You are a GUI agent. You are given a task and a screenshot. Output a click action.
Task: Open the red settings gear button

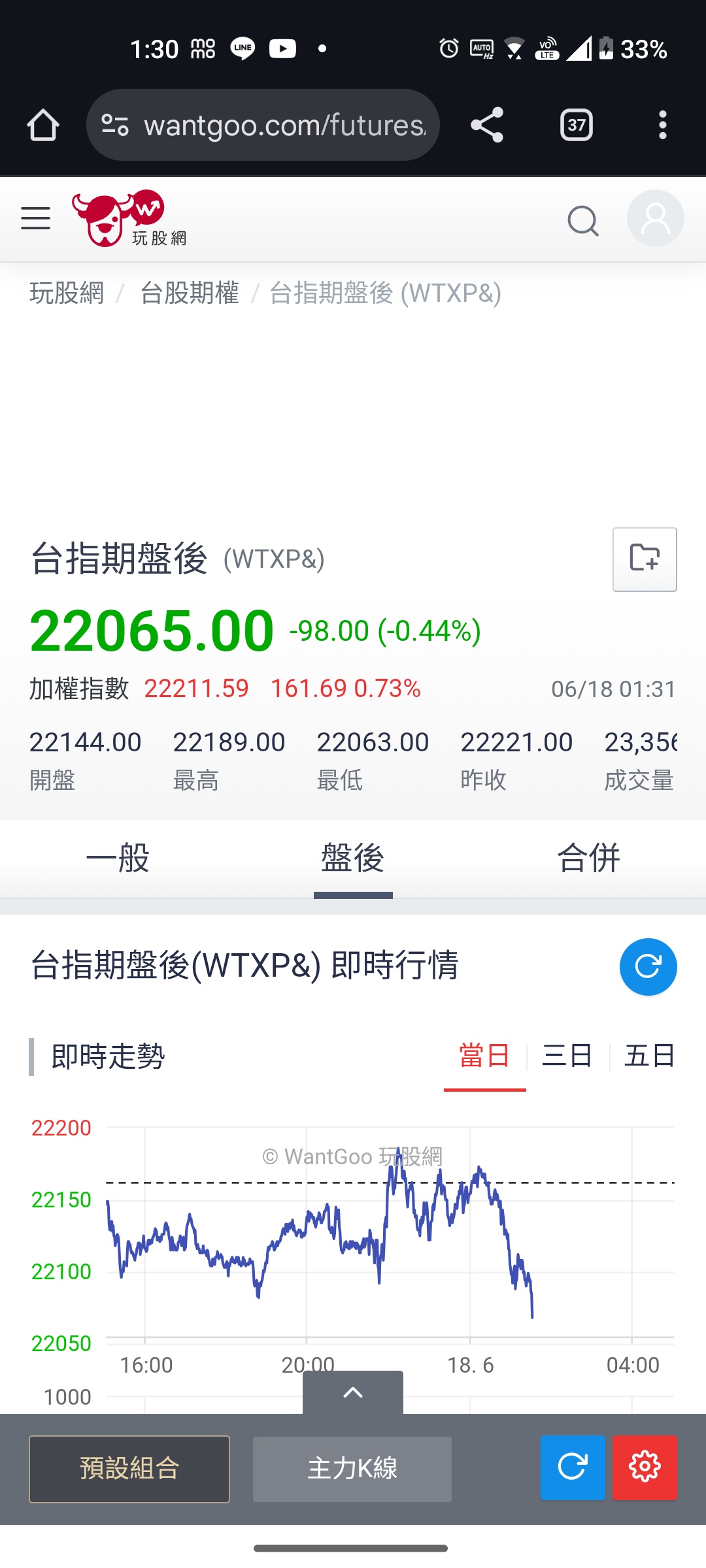coord(645,1467)
